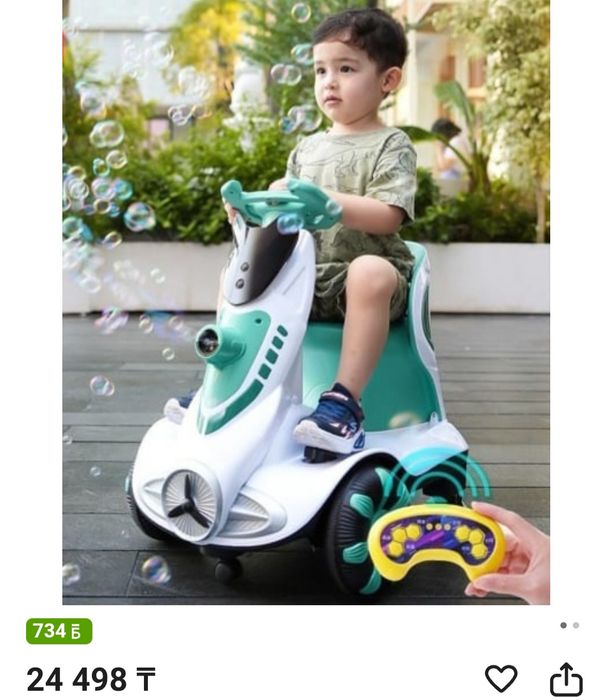Share this product listing
Image resolution: width=612 pixels, height=700 pixels.
[566, 678]
